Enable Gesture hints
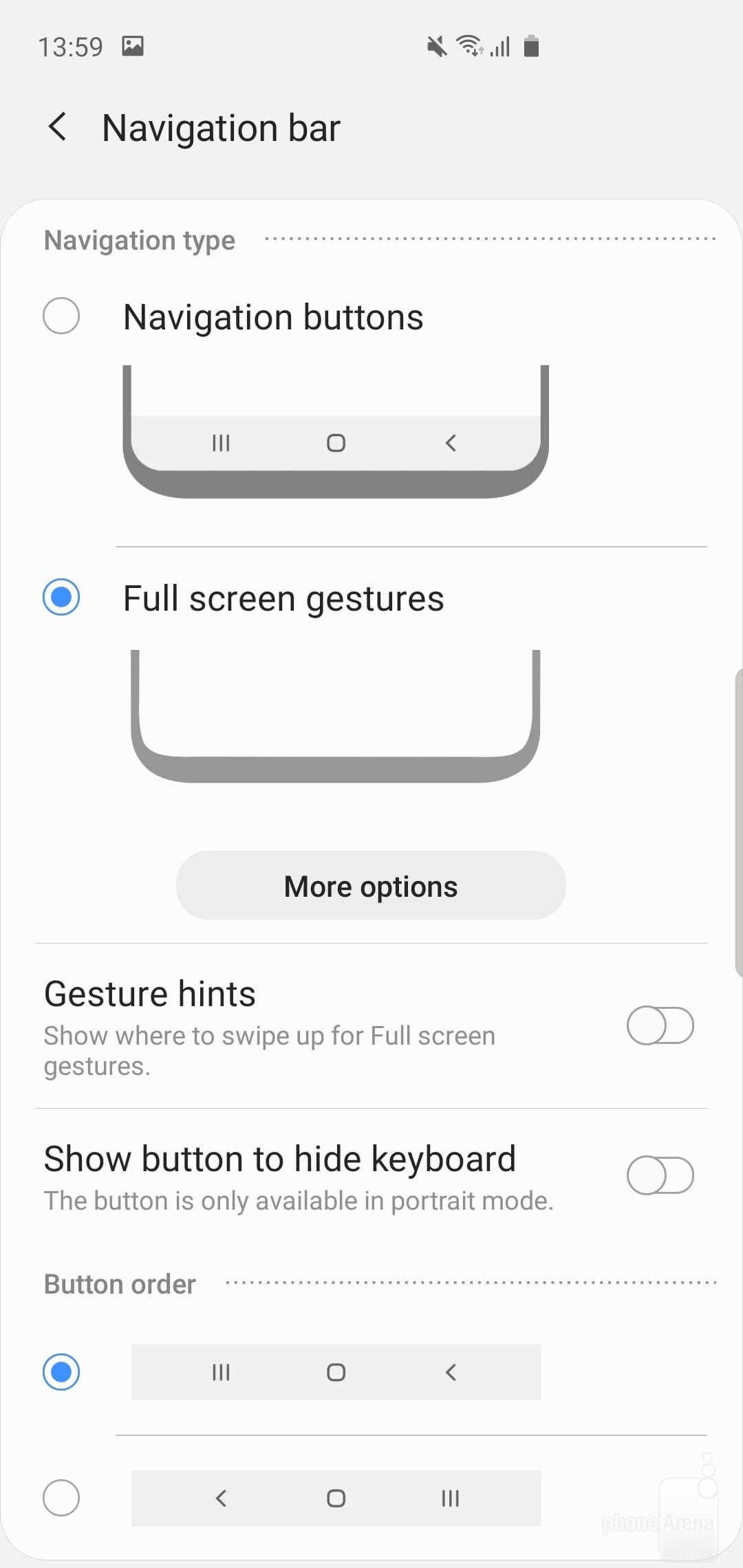 [660, 1025]
